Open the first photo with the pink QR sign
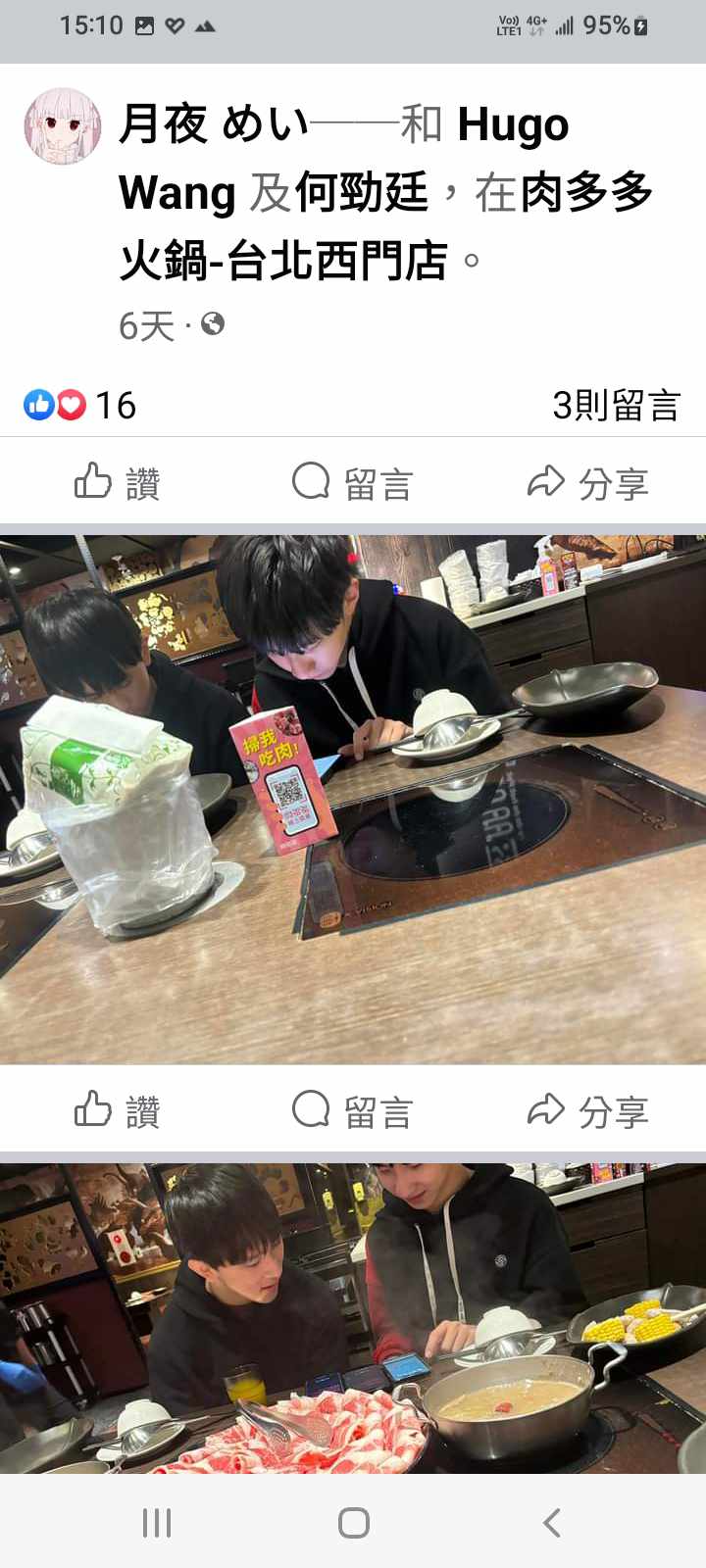Image resolution: width=706 pixels, height=1568 pixels. (353, 799)
